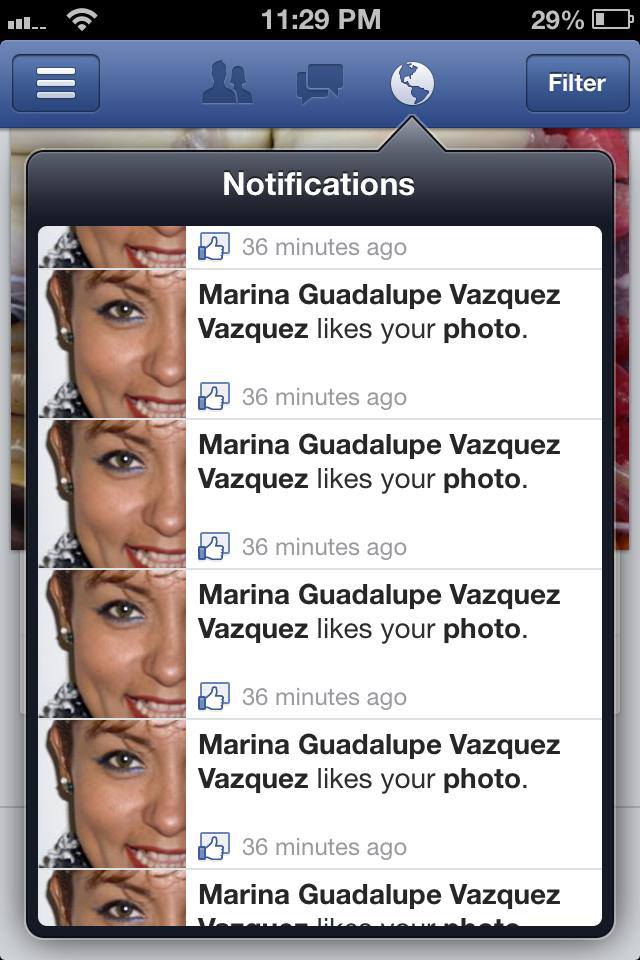Close notifications using the globe icon

tap(412, 83)
